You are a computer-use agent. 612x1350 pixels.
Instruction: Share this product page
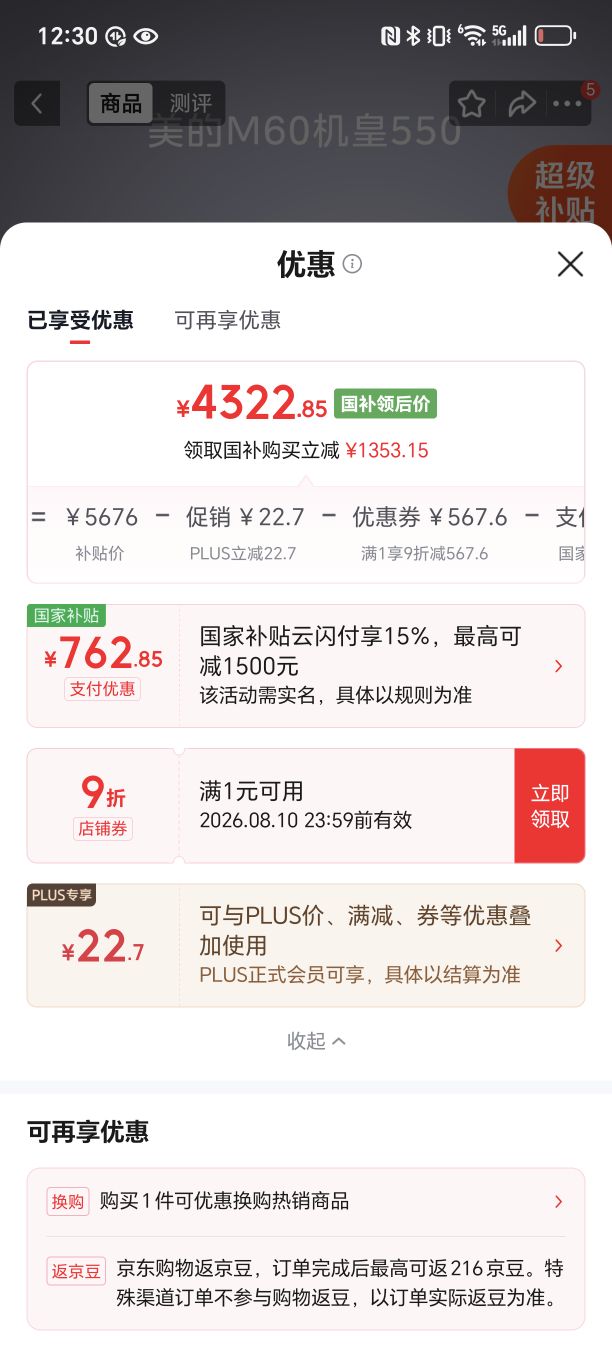click(x=521, y=103)
